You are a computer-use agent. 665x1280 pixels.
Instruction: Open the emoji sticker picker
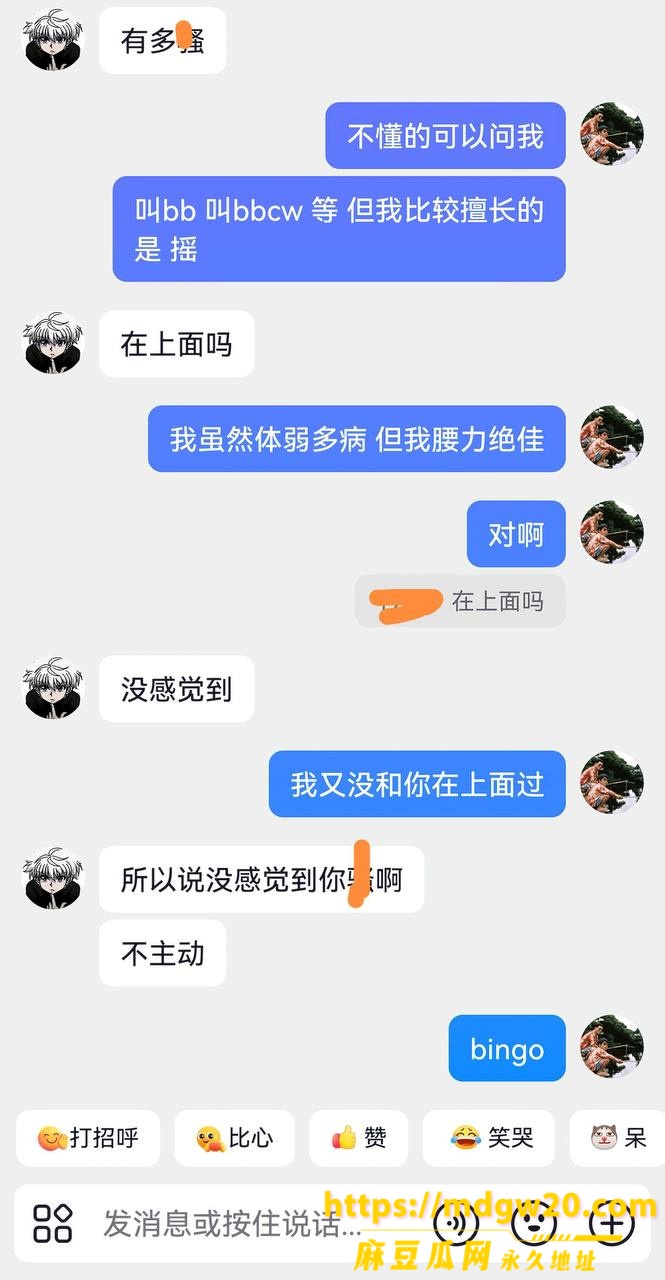point(534,1222)
